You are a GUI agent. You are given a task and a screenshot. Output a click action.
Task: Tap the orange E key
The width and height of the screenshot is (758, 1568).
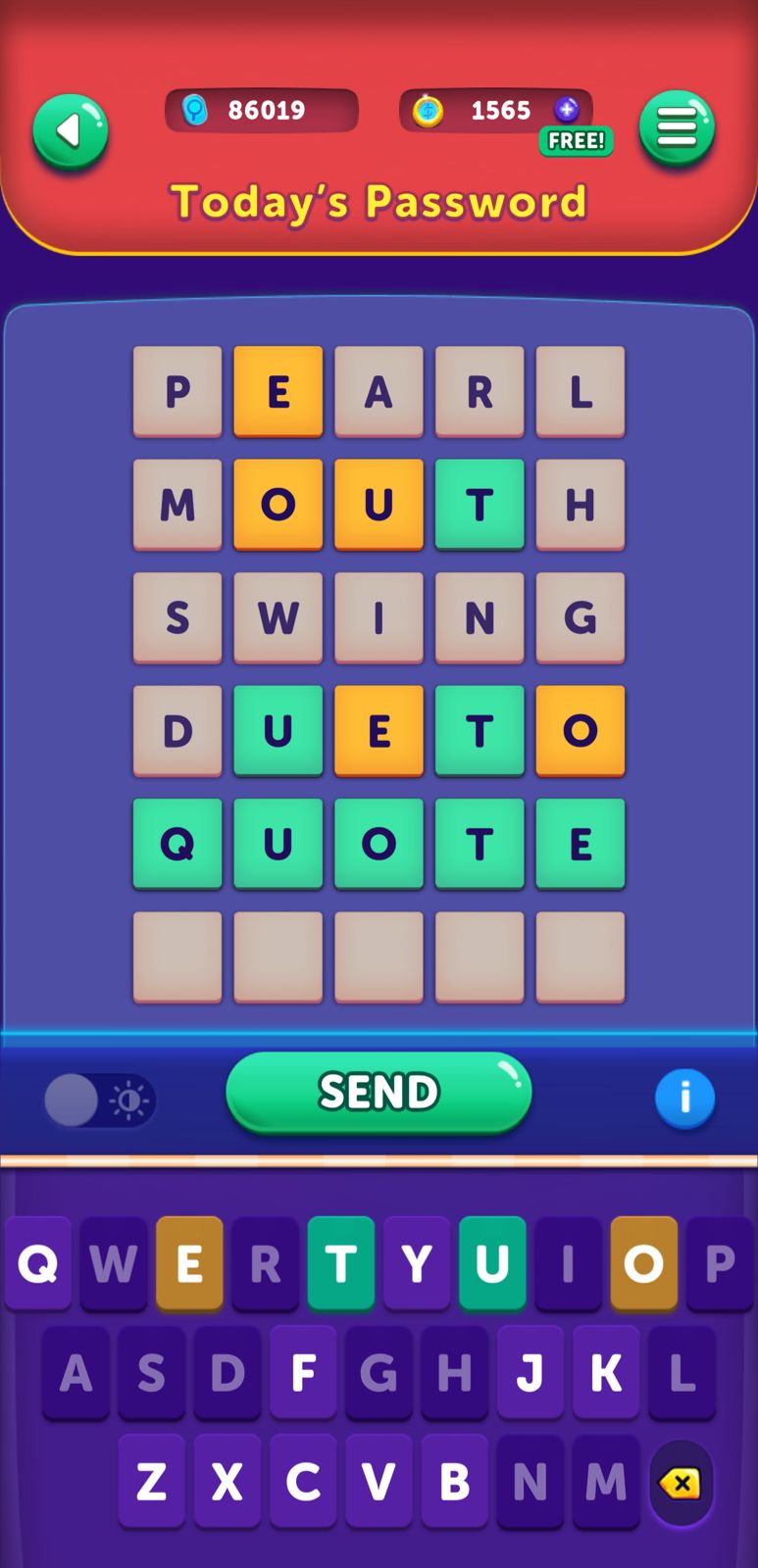click(189, 1264)
